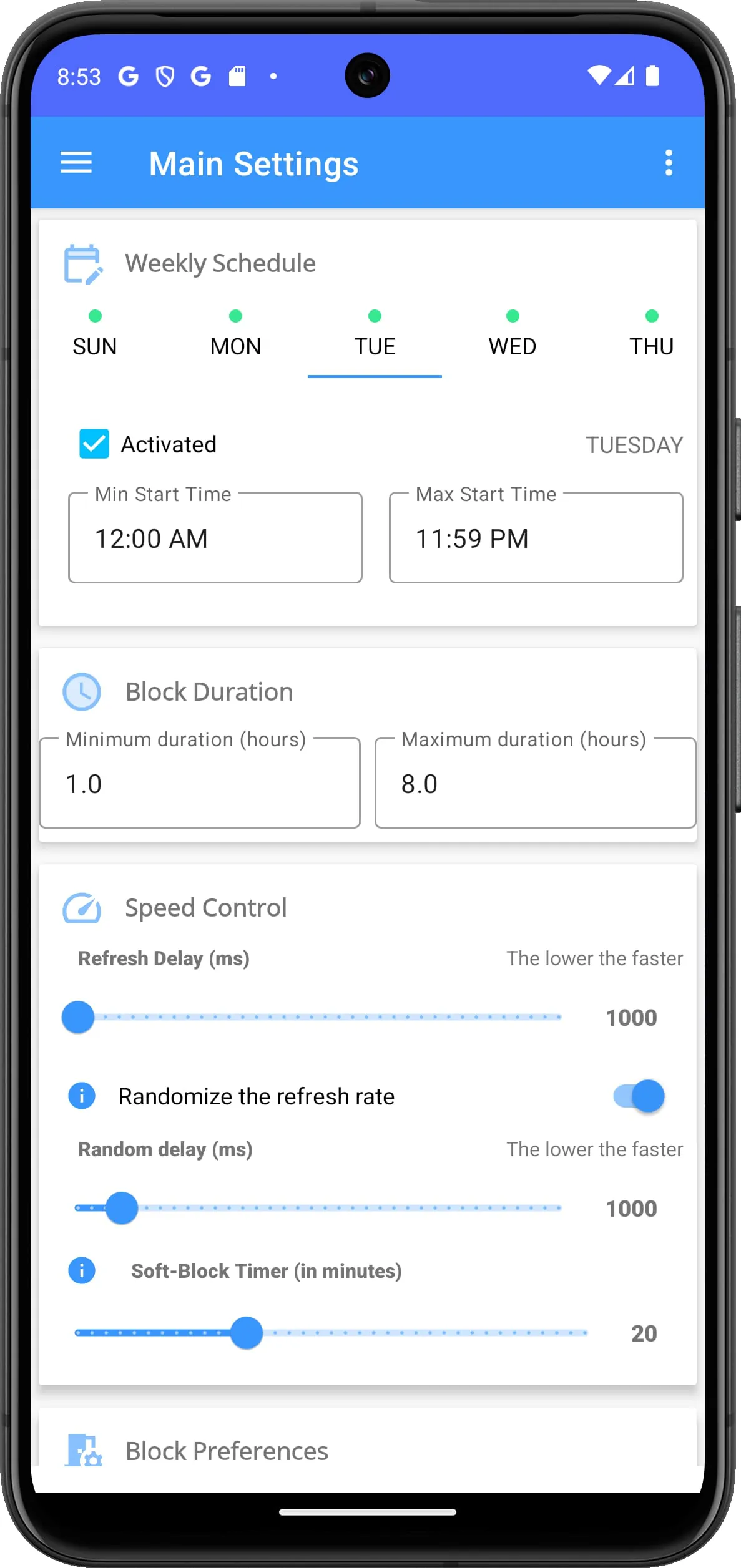The width and height of the screenshot is (741, 1568).
Task: Show info about Soft-Block Timer
Action: click(82, 1270)
